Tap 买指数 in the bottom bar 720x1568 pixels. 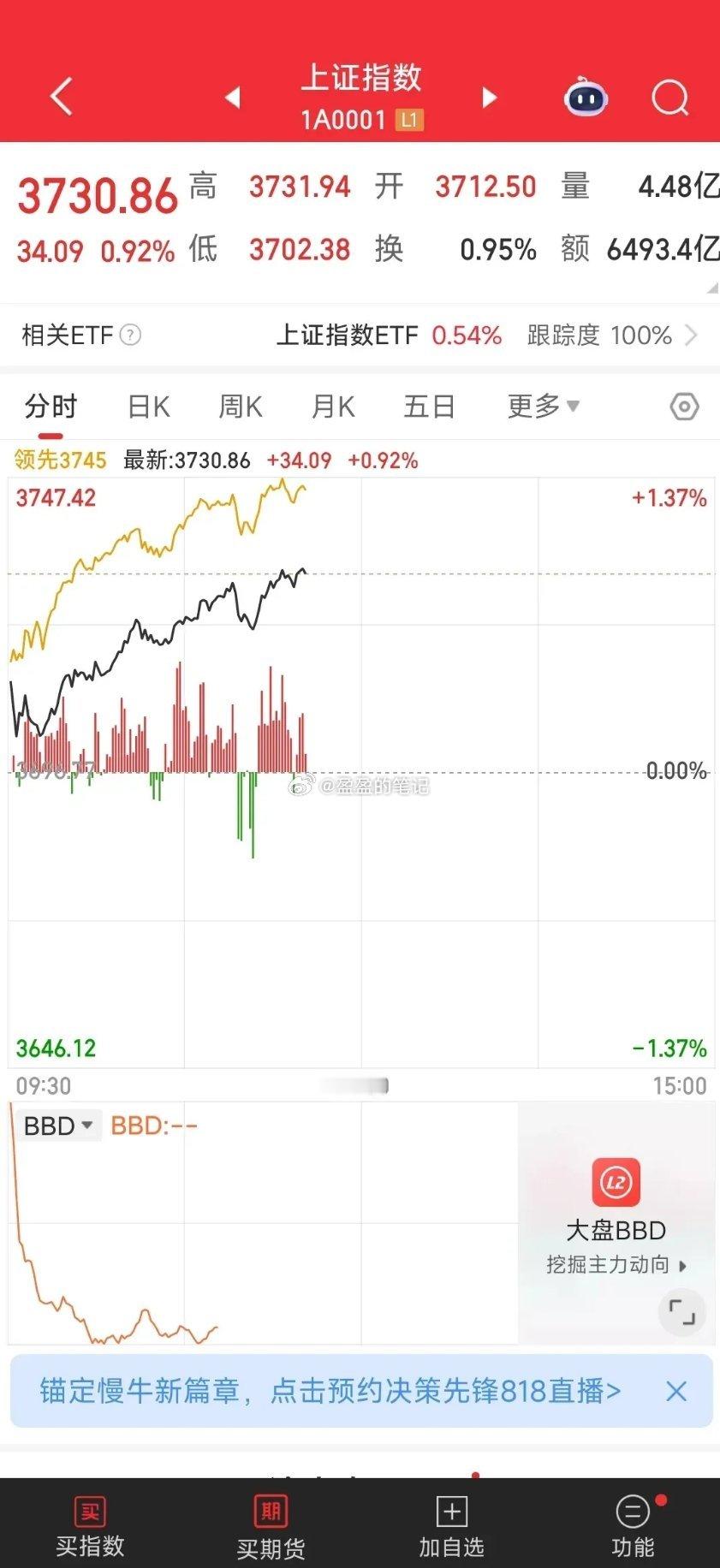pos(90,1526)
